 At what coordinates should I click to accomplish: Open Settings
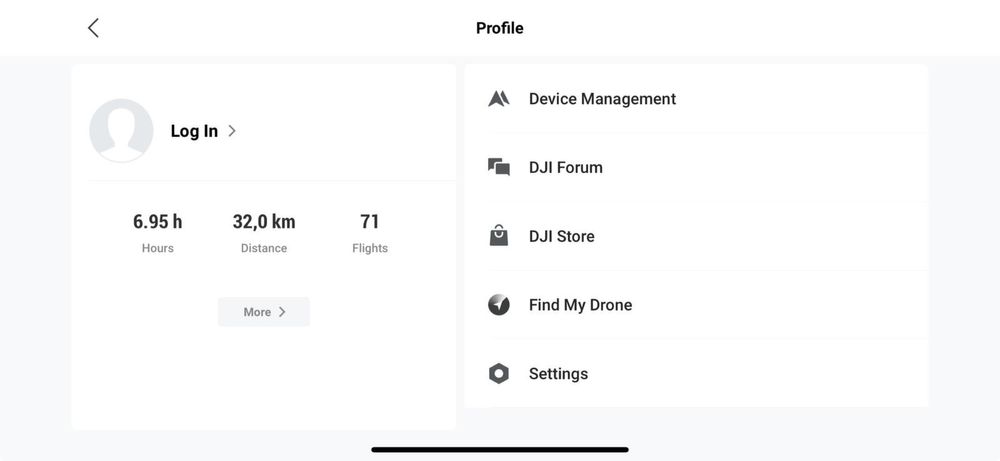(x=558, y=374)
